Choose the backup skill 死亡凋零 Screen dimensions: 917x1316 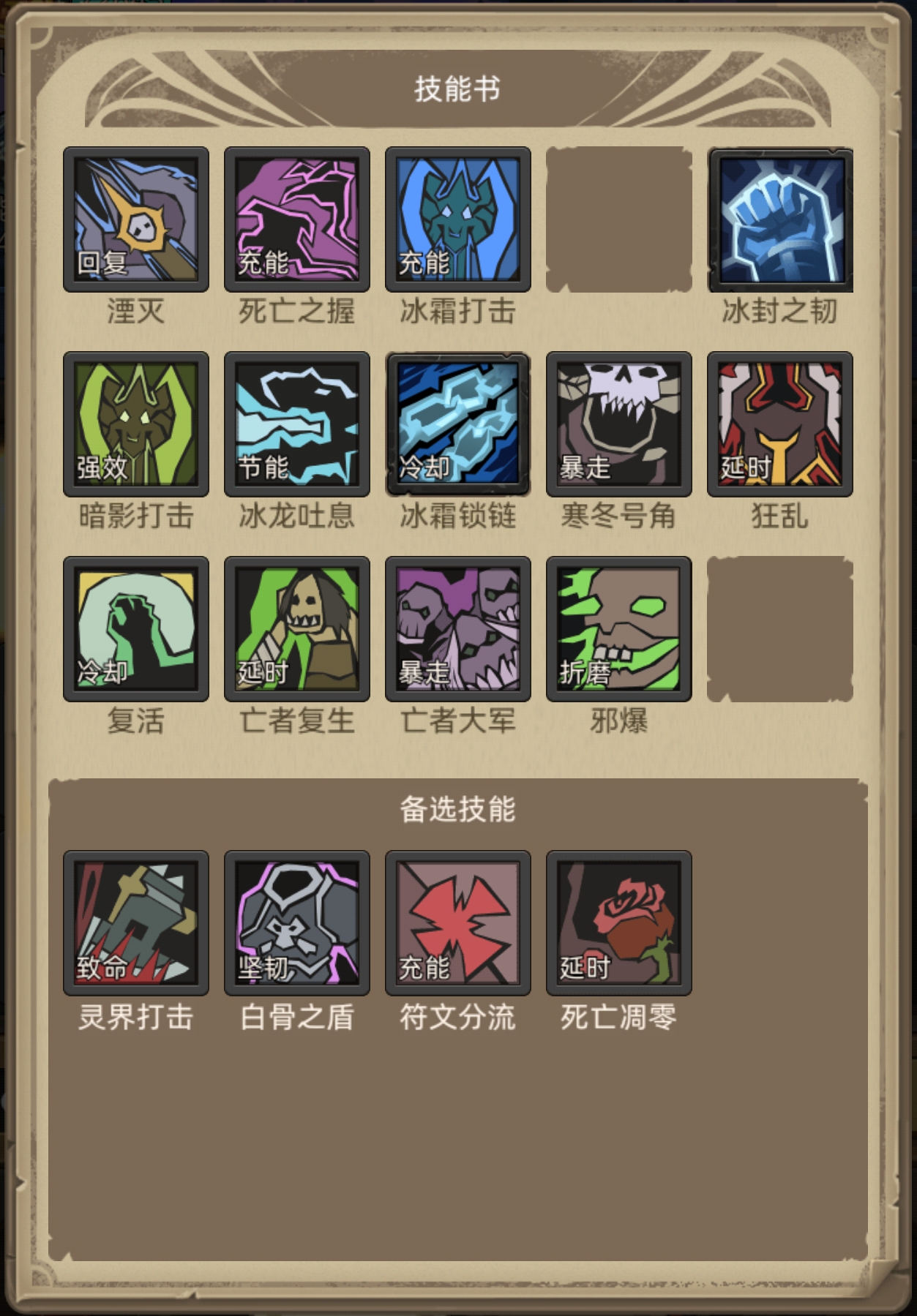click(x=619, y=923)
